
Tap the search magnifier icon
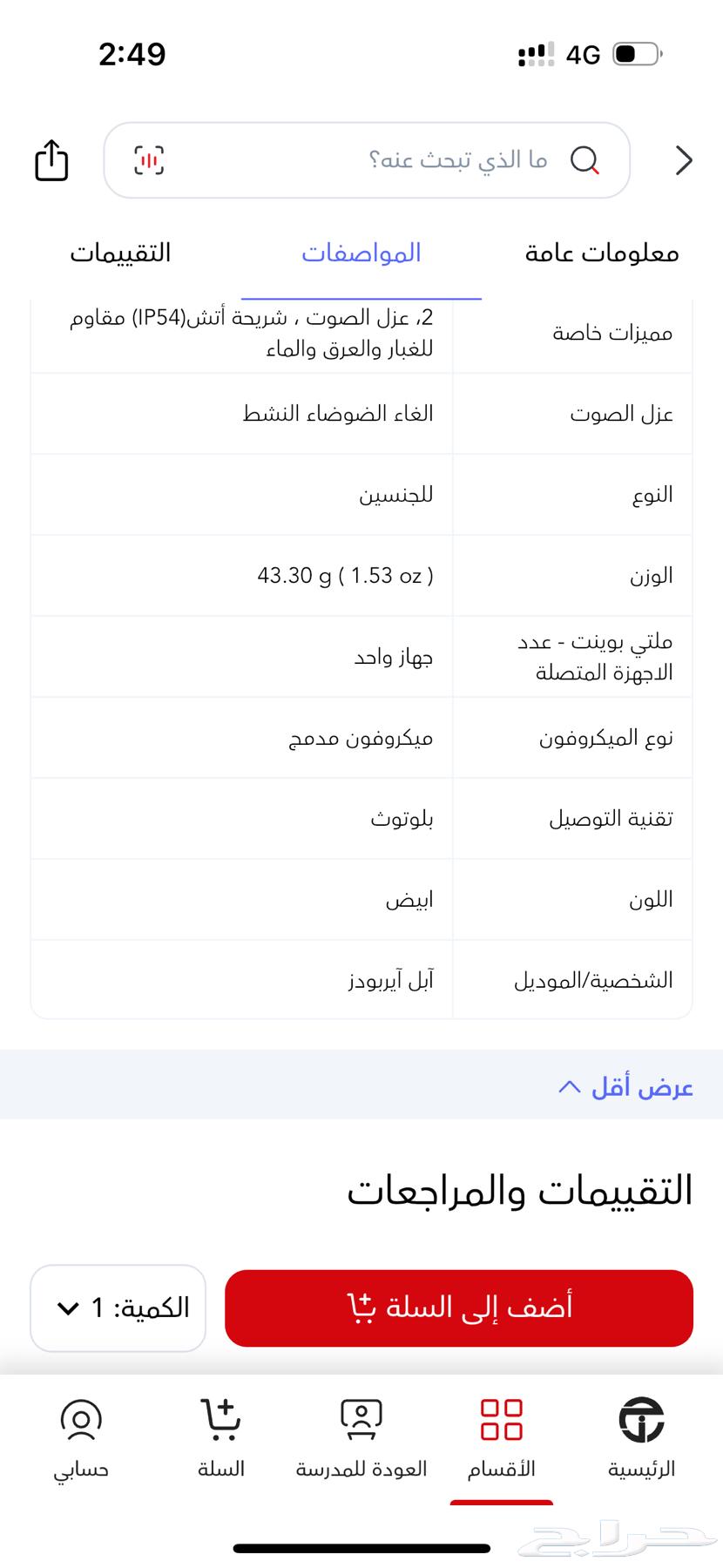587,159
